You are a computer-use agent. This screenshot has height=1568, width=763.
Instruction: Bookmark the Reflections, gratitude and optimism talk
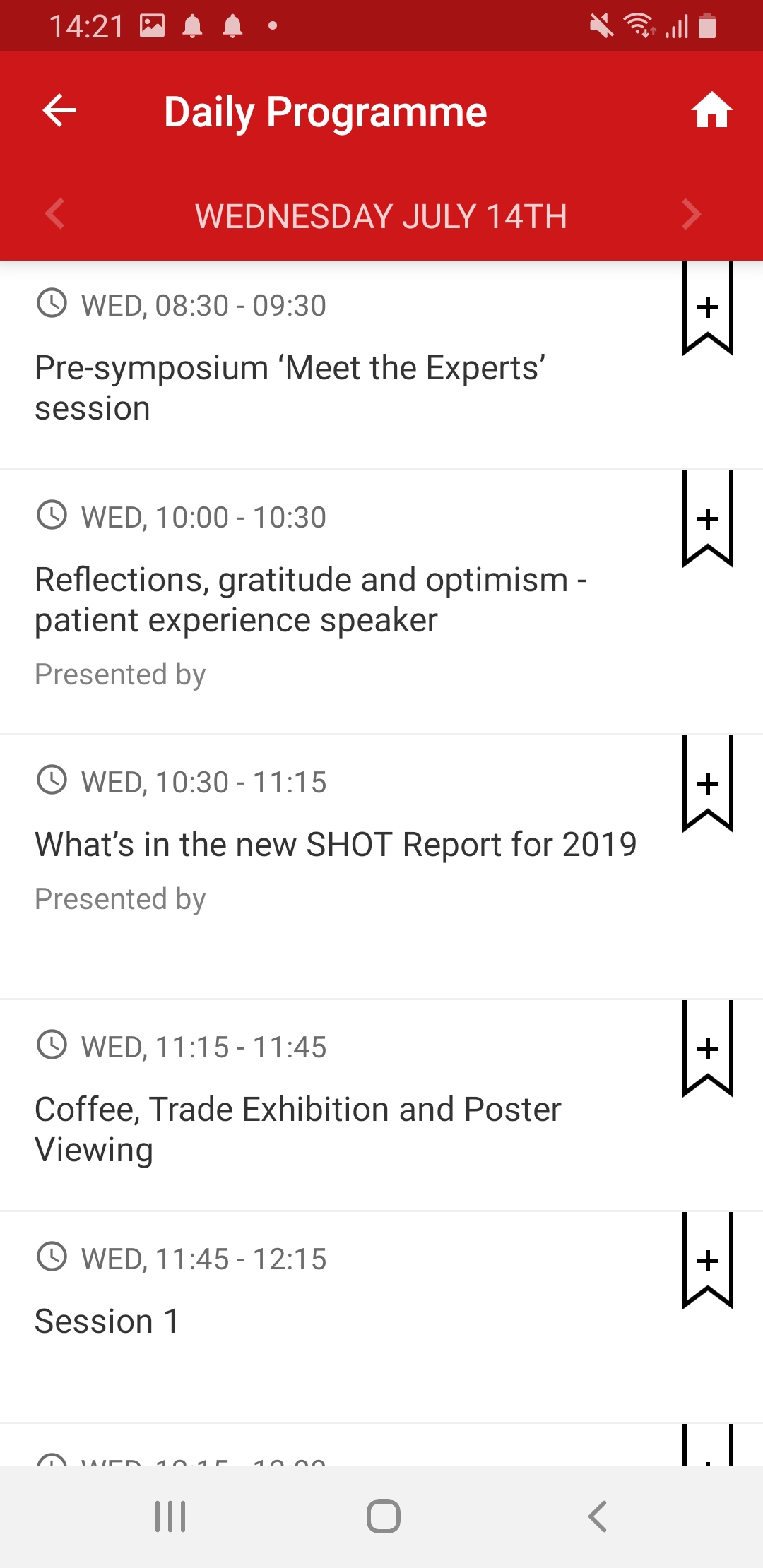707,521
